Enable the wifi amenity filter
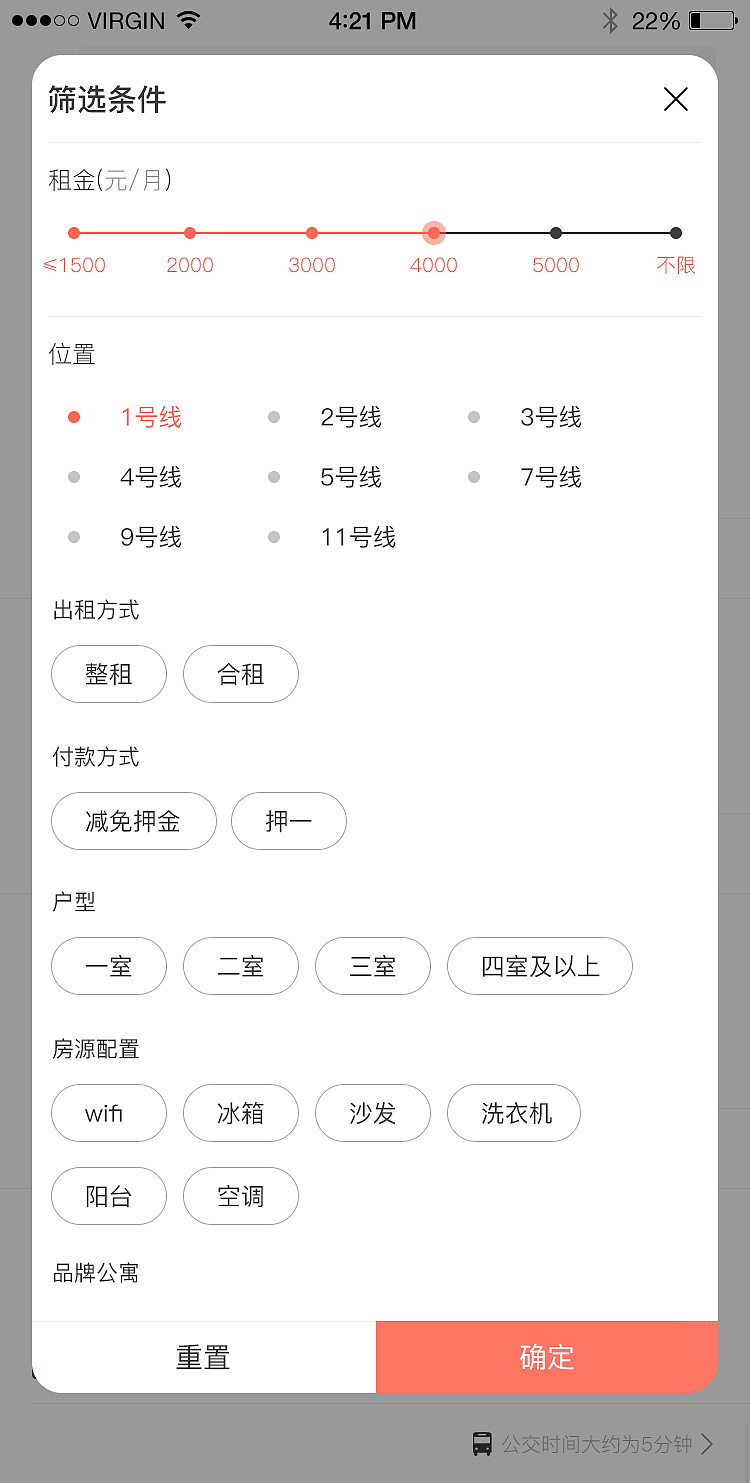The image size is (750, 1483). [108, 1113]
